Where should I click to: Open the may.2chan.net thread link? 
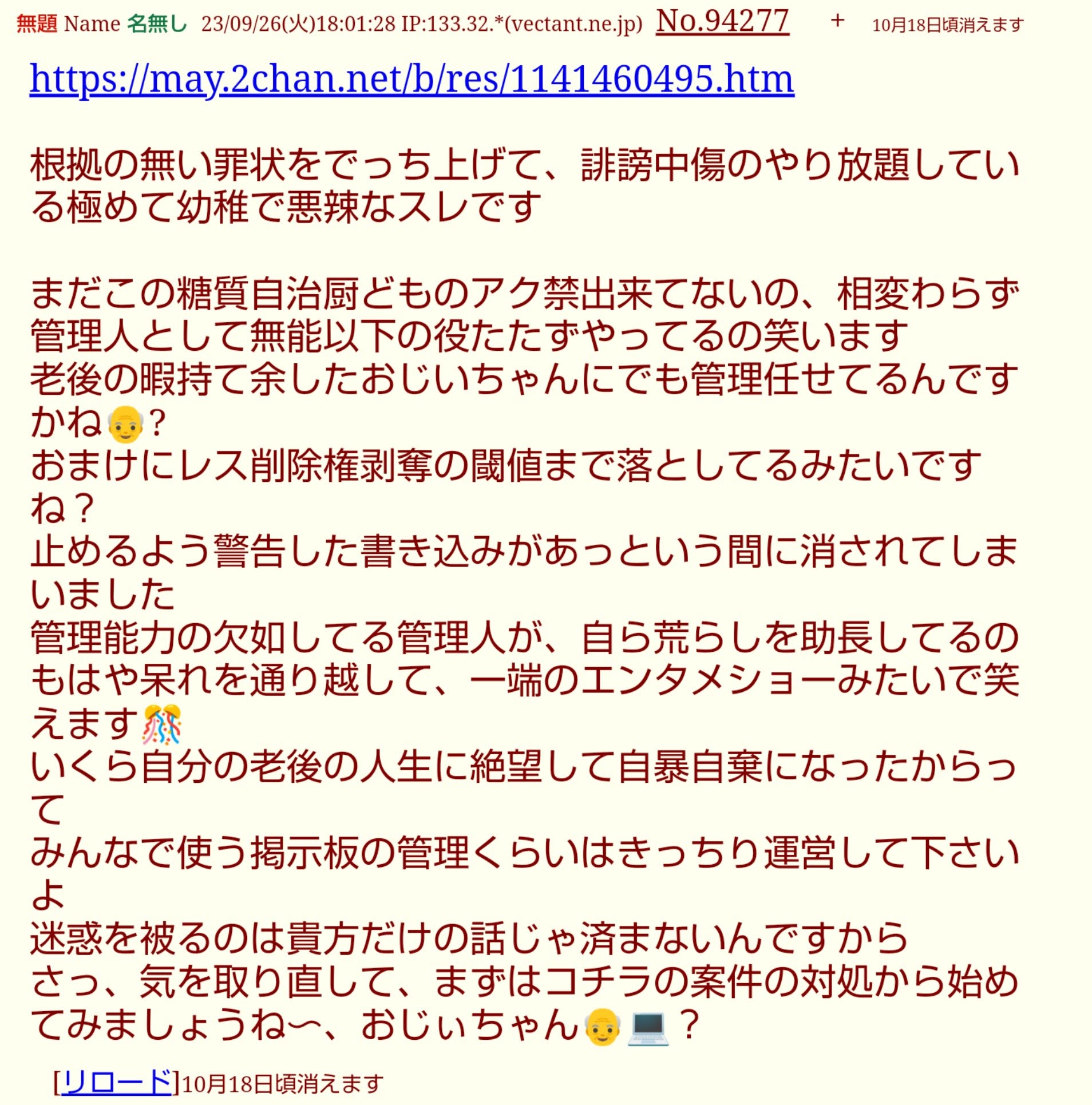[x=412, y=78]
